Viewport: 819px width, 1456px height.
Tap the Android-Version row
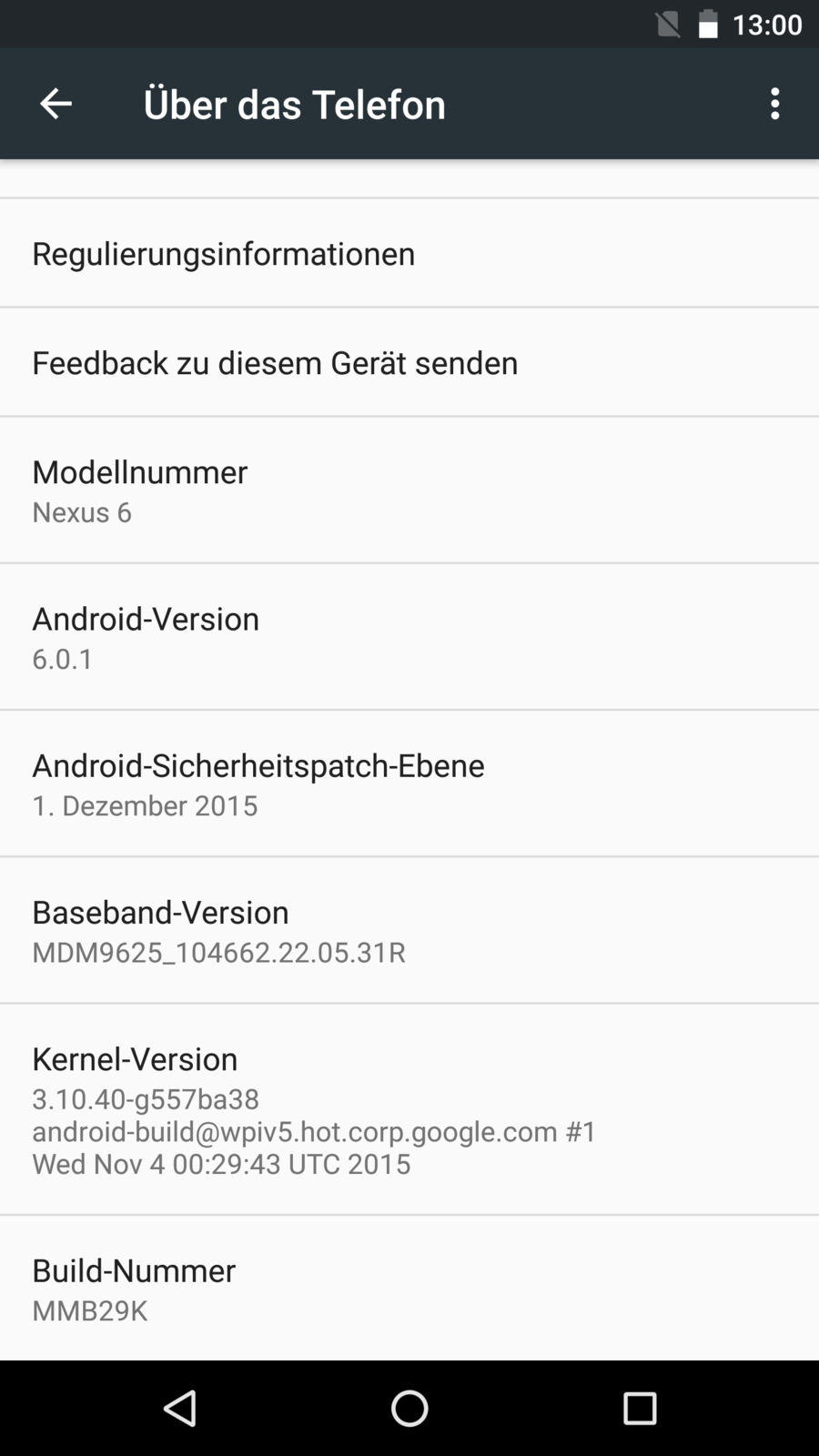pyautogui.click(x=409, y=638)
